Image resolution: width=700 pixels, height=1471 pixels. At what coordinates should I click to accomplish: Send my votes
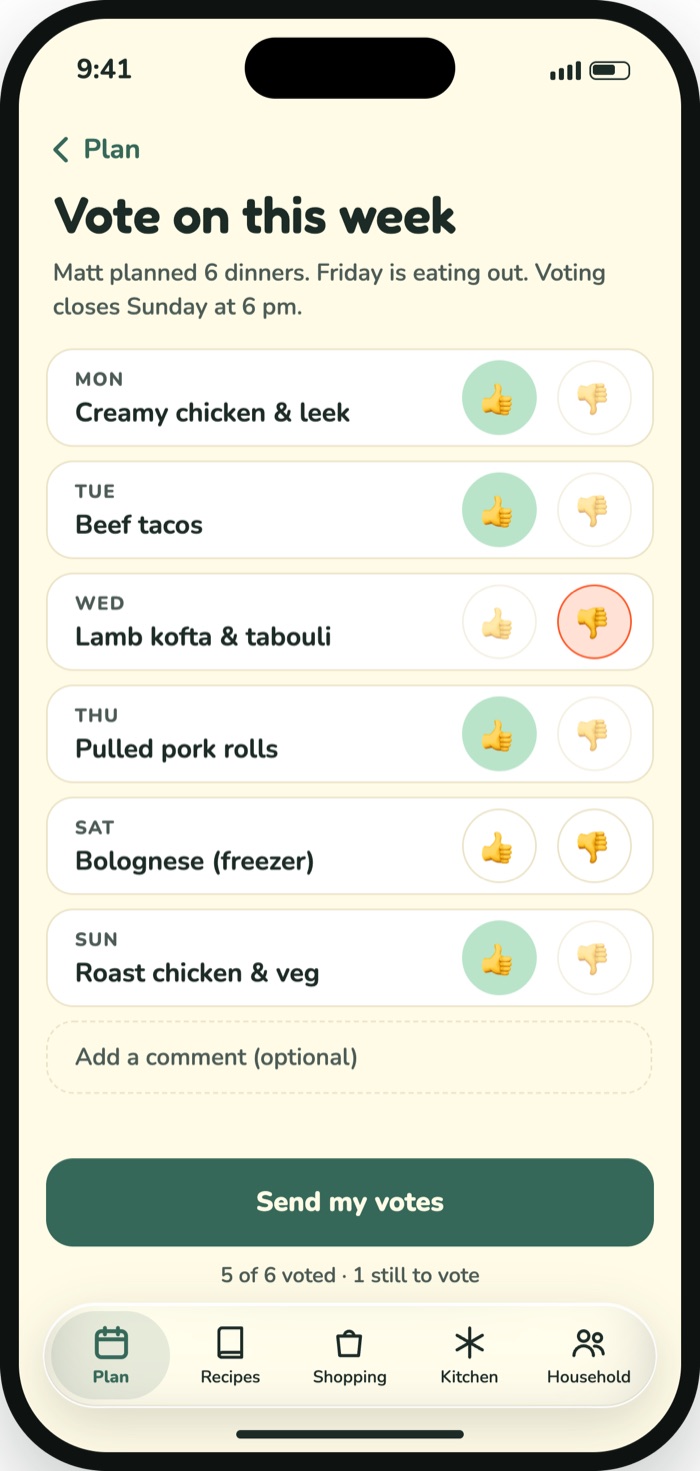350,1202
